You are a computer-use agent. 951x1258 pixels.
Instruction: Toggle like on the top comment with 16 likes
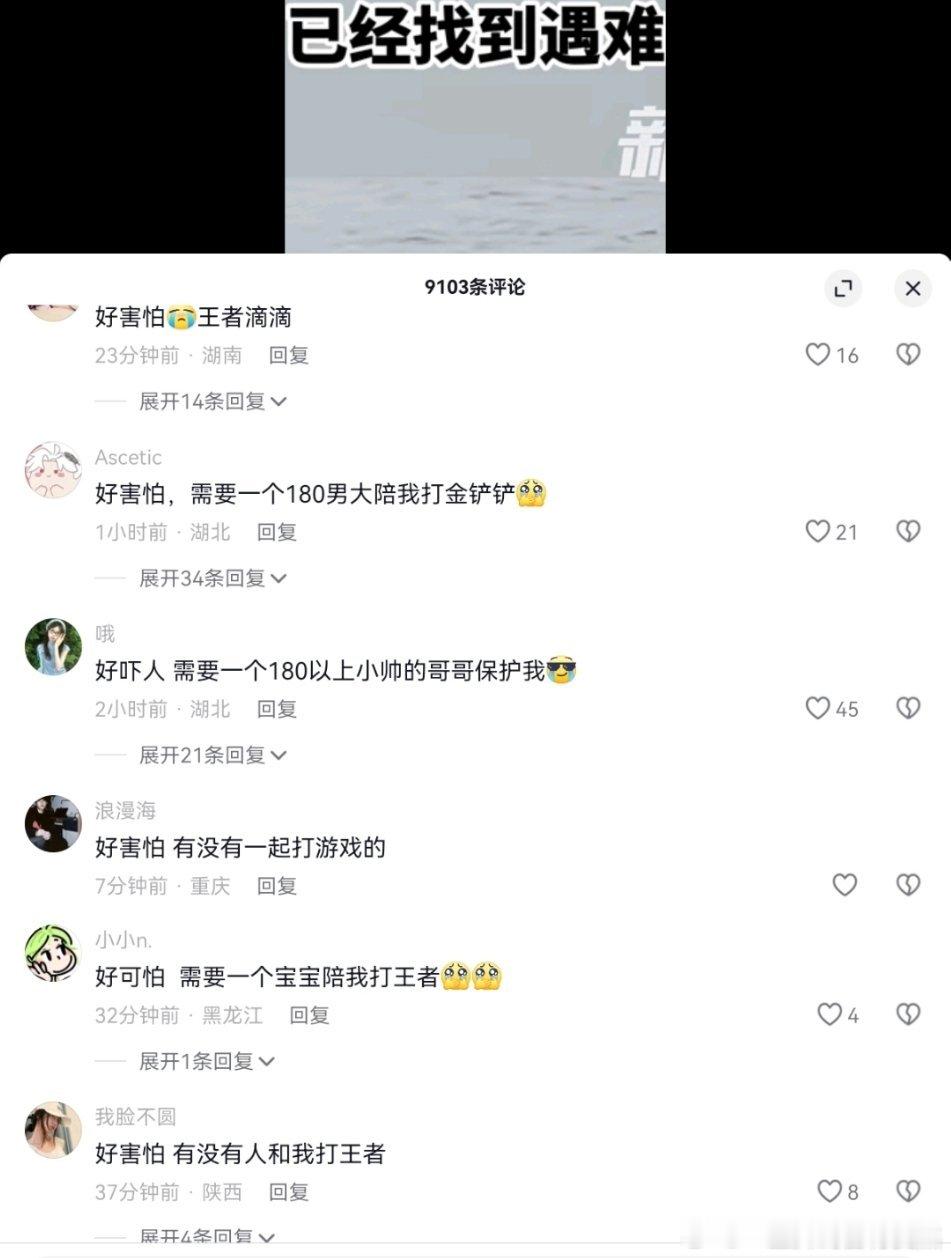pyautogui.click(x=816, y=355)
